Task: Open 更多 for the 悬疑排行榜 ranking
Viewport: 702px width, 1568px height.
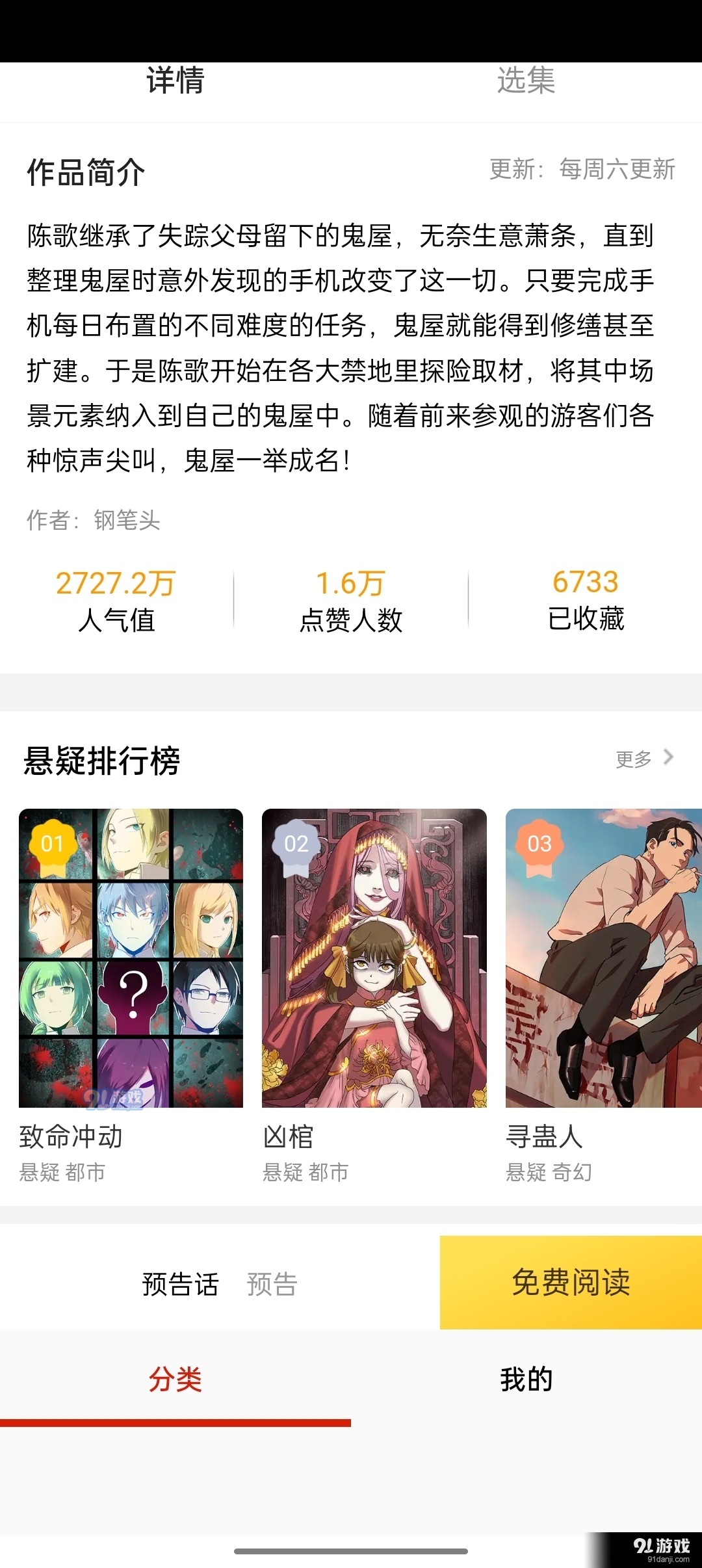Action: [644, 759]
